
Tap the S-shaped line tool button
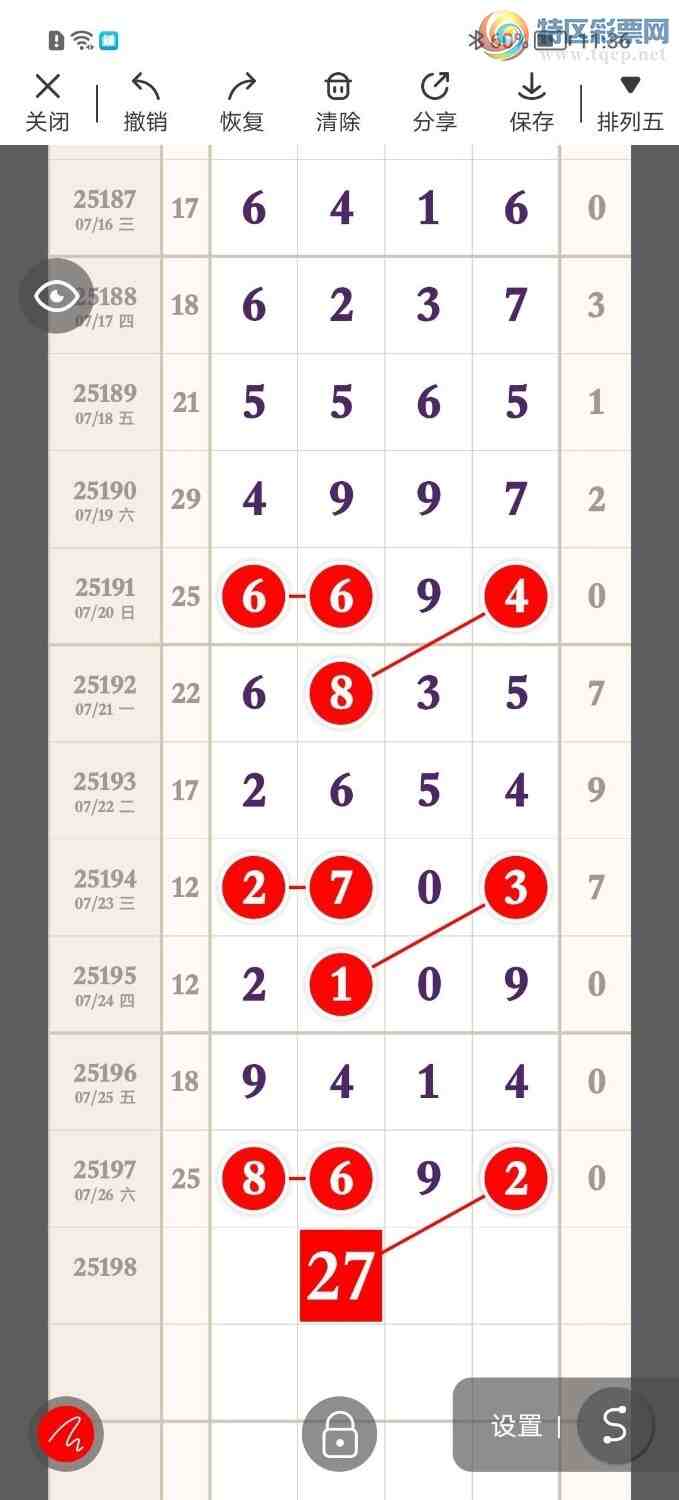coord(614,1426)
